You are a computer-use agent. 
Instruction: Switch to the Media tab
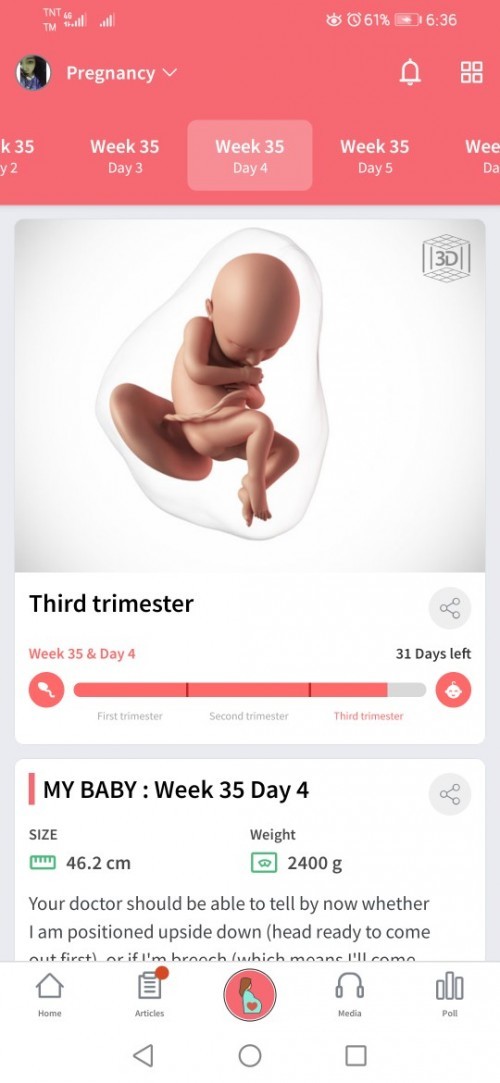click(x=349, y=995)
